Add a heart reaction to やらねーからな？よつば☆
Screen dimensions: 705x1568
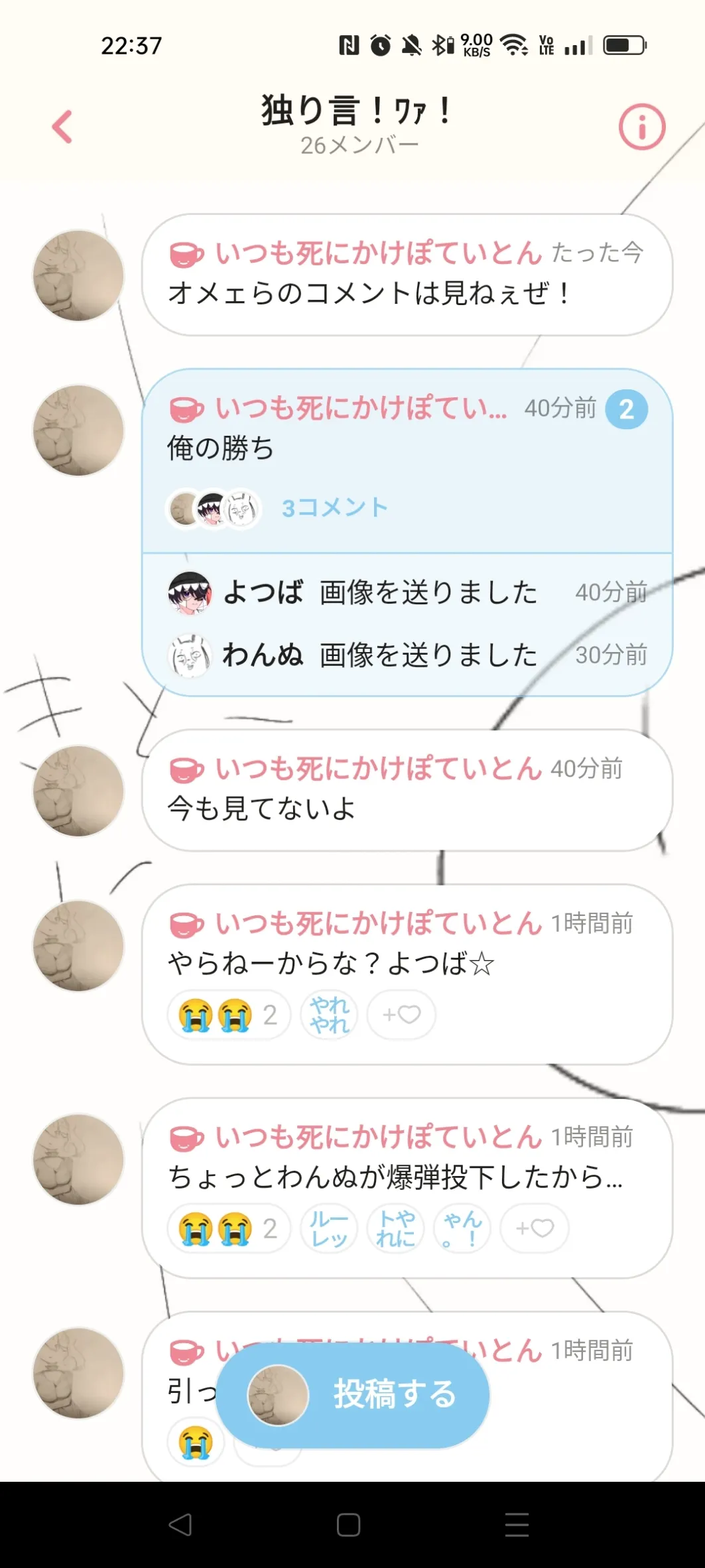401,1015
